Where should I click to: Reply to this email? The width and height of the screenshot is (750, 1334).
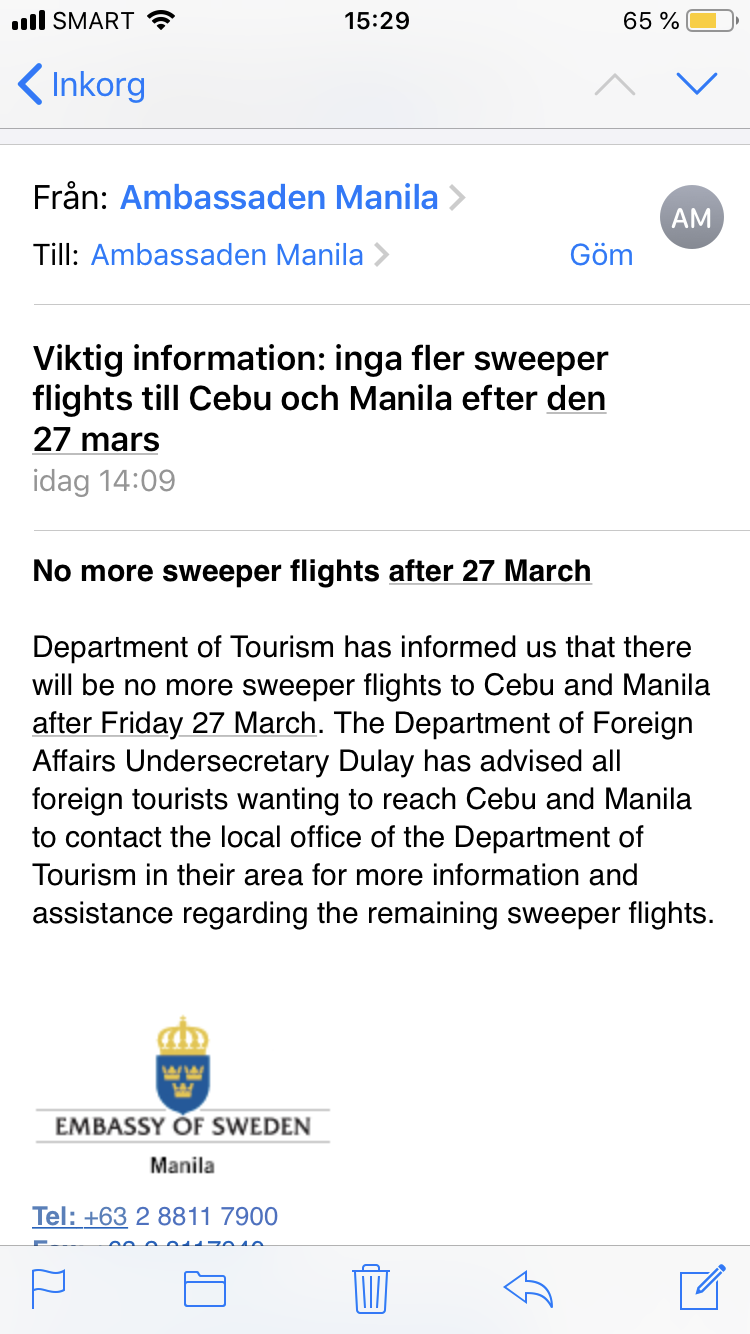point(529,1288)
